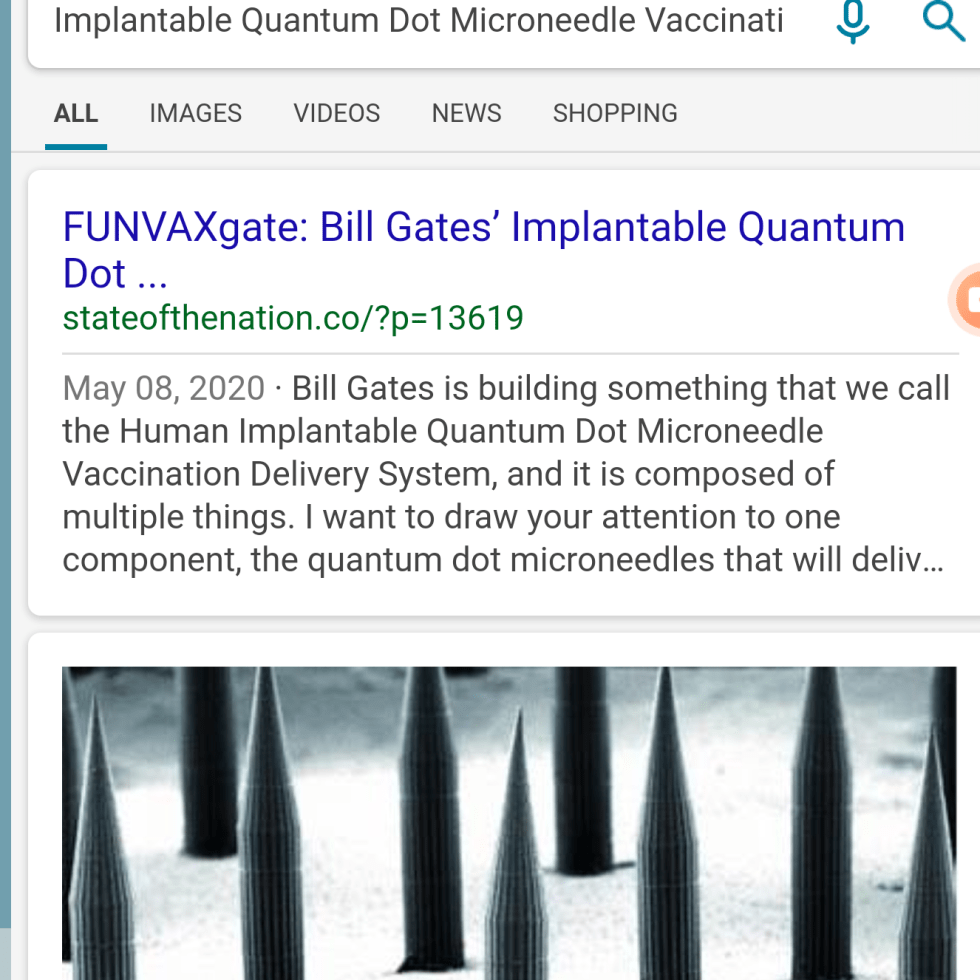Select the ALL results tab
The height and width of the screenshot is (980, 980).
pos(76,114)
